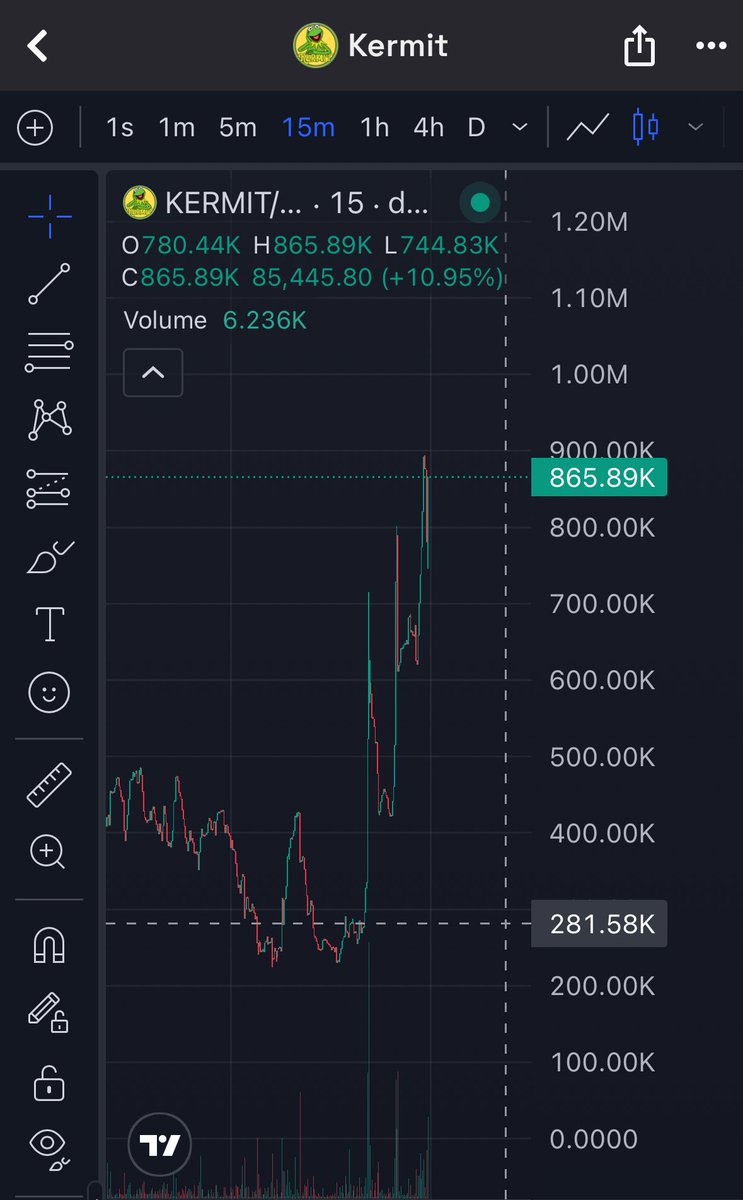Switch to the daily D timeframe
This screenshot has width=743, height=1200.
[x=476, y=128]
